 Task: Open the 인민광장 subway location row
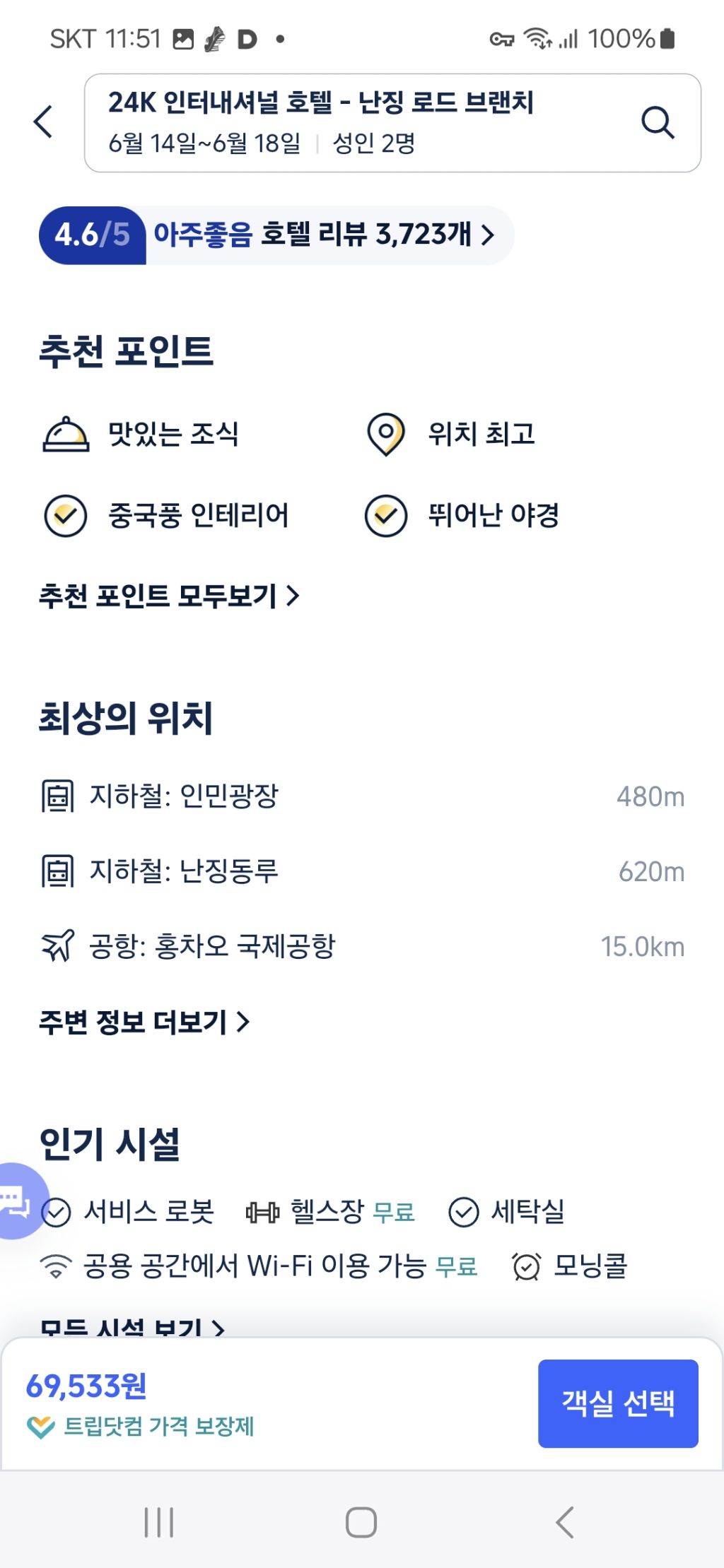[x=362, y=796]
